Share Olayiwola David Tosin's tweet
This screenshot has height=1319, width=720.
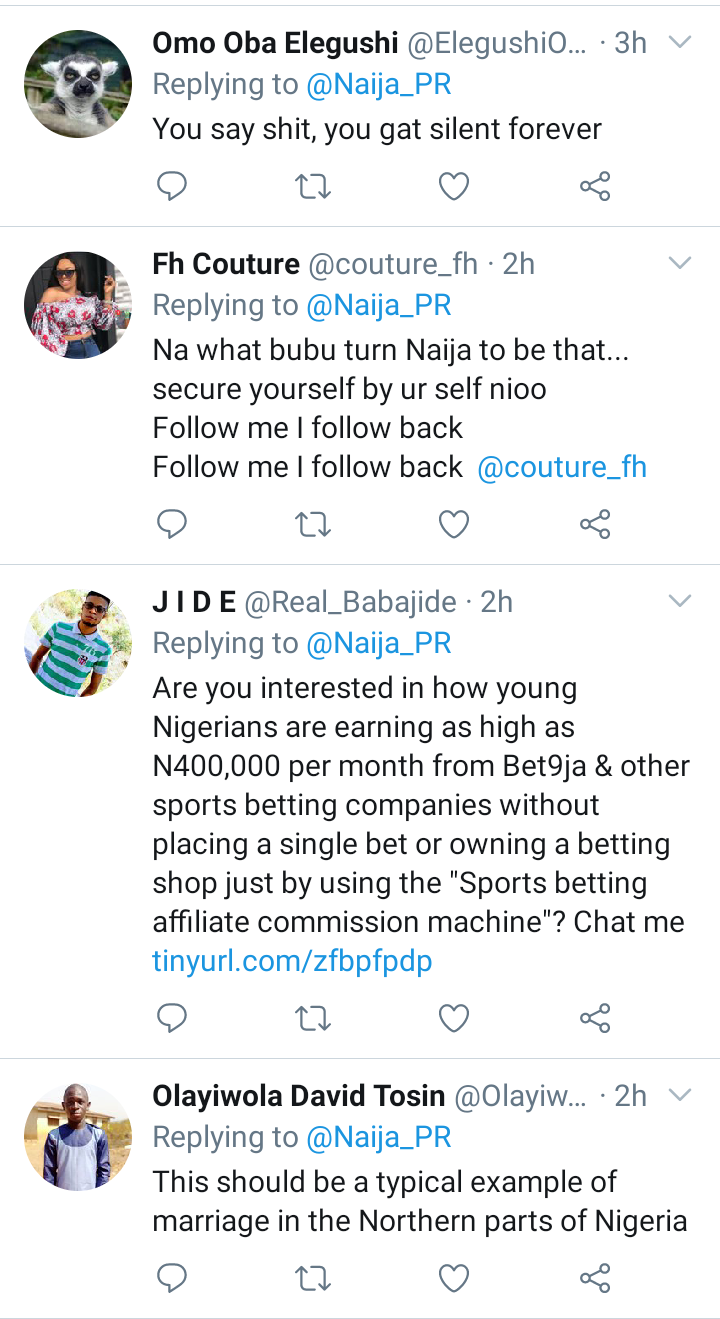coord(595,1277)
